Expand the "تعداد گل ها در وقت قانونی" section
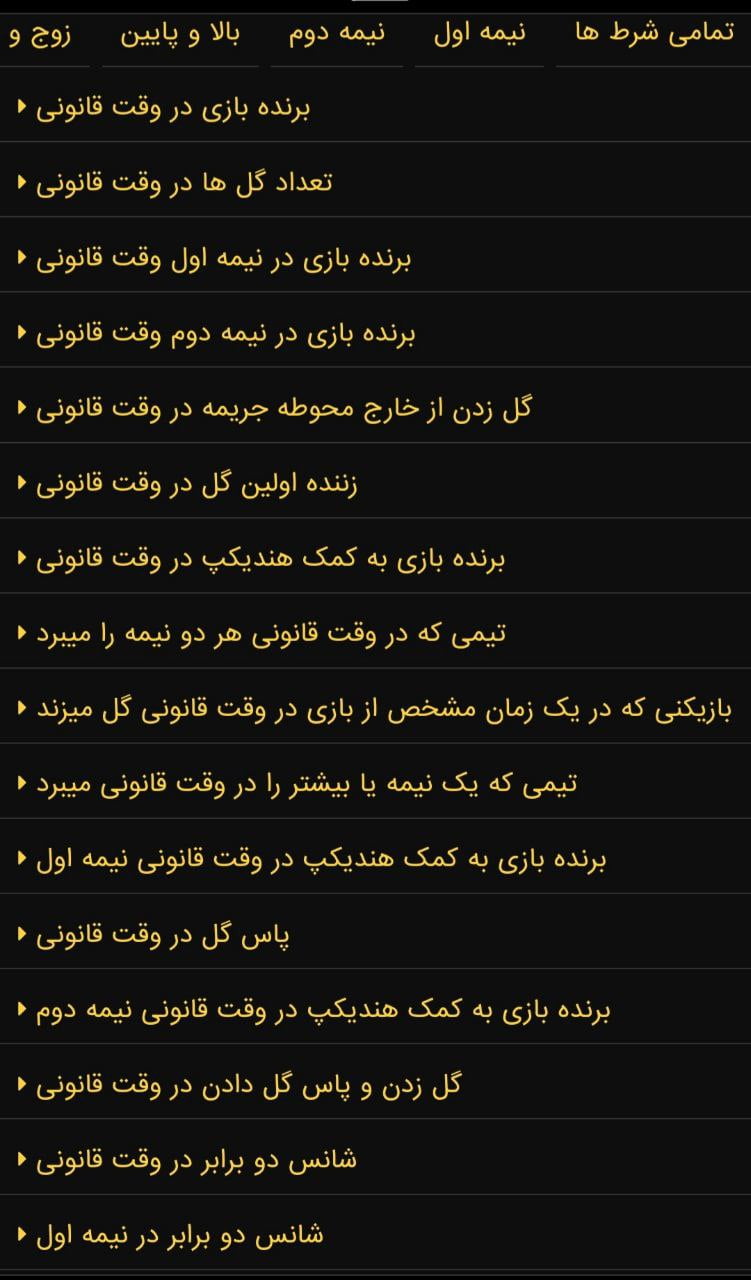Viewport: 751px width, 1280px height. click(x=180, y=181)
